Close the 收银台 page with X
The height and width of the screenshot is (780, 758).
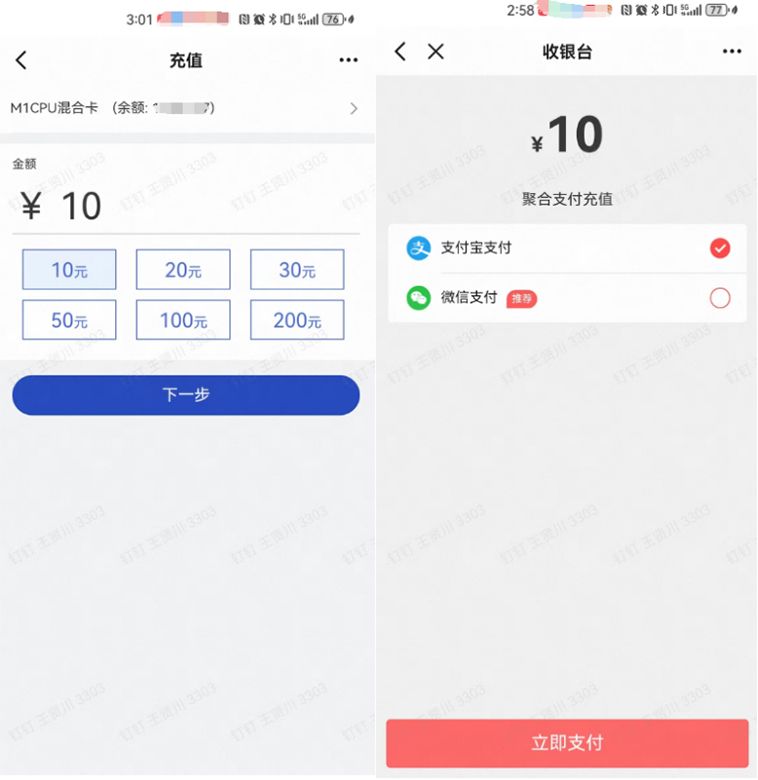coord(436,52)
